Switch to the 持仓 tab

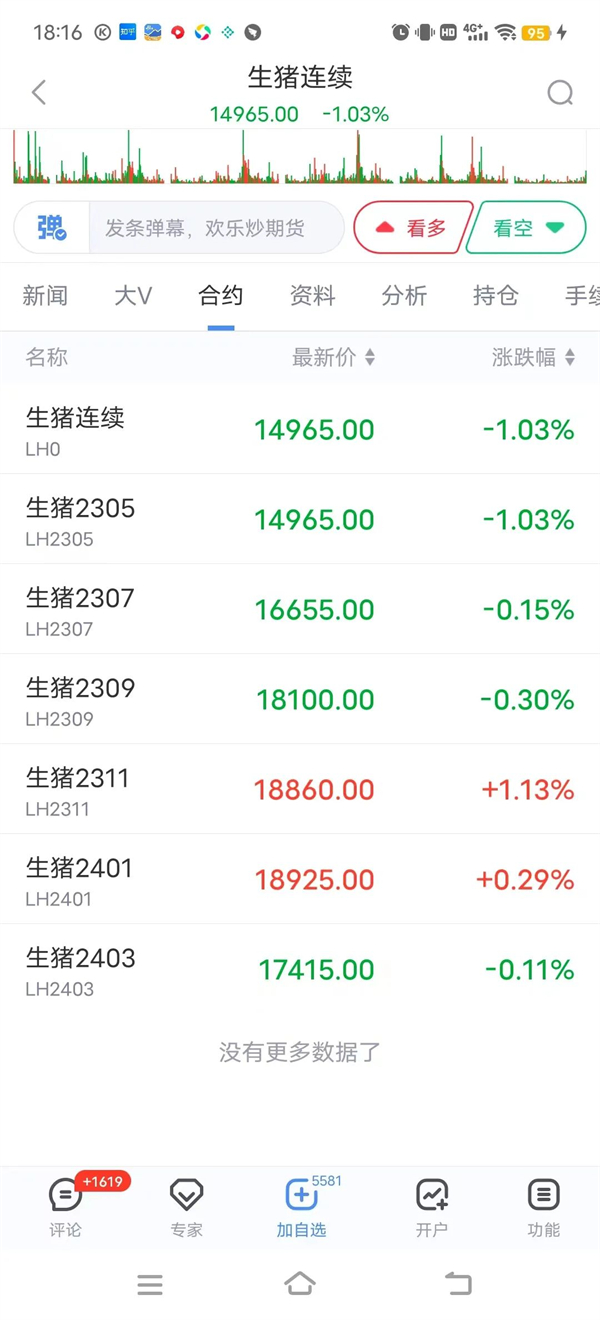click(496, 296)
